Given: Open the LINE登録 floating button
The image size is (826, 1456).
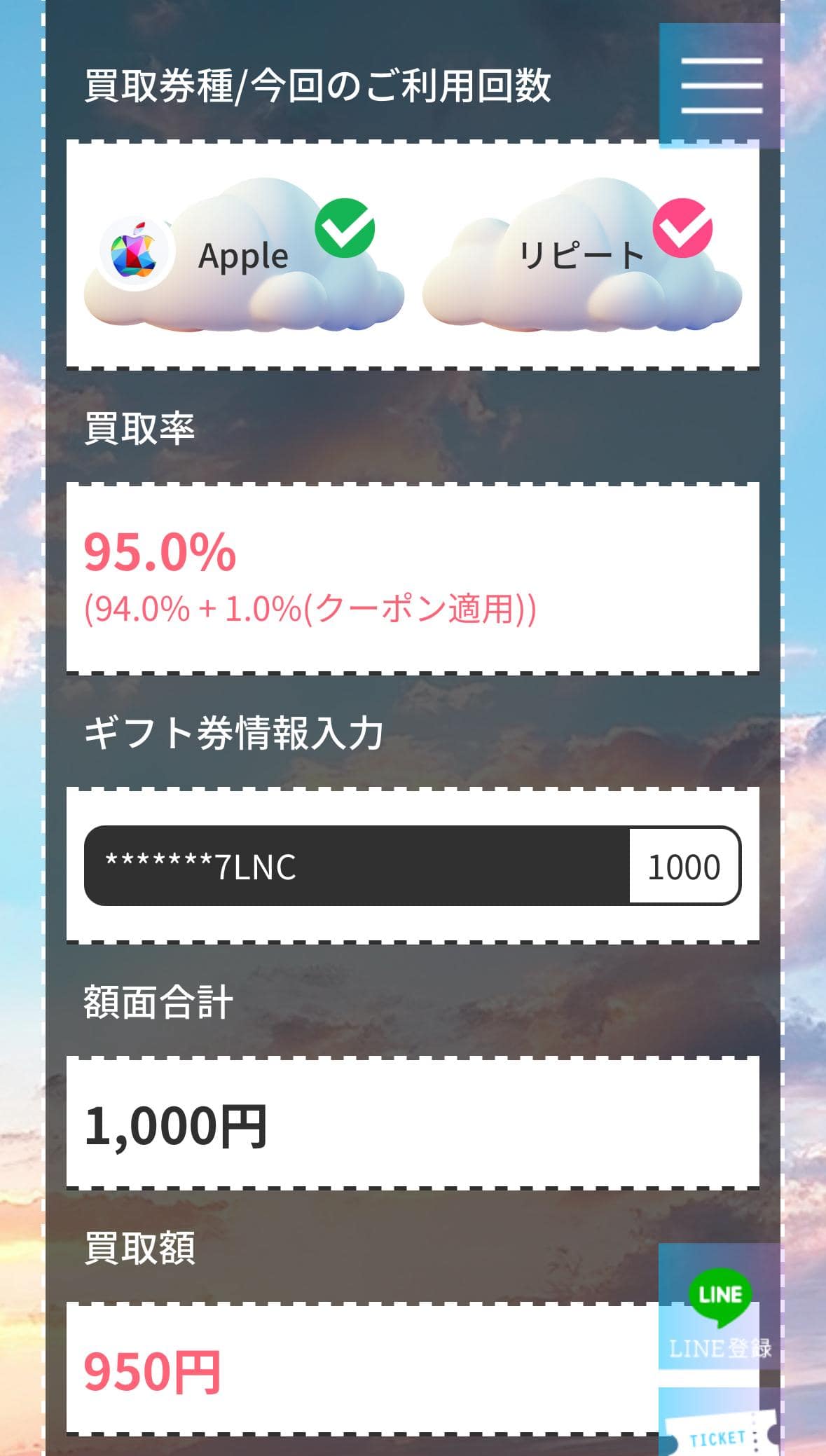Looking at the screenshot, I should pyautogui.click(x=720, y=1307).
